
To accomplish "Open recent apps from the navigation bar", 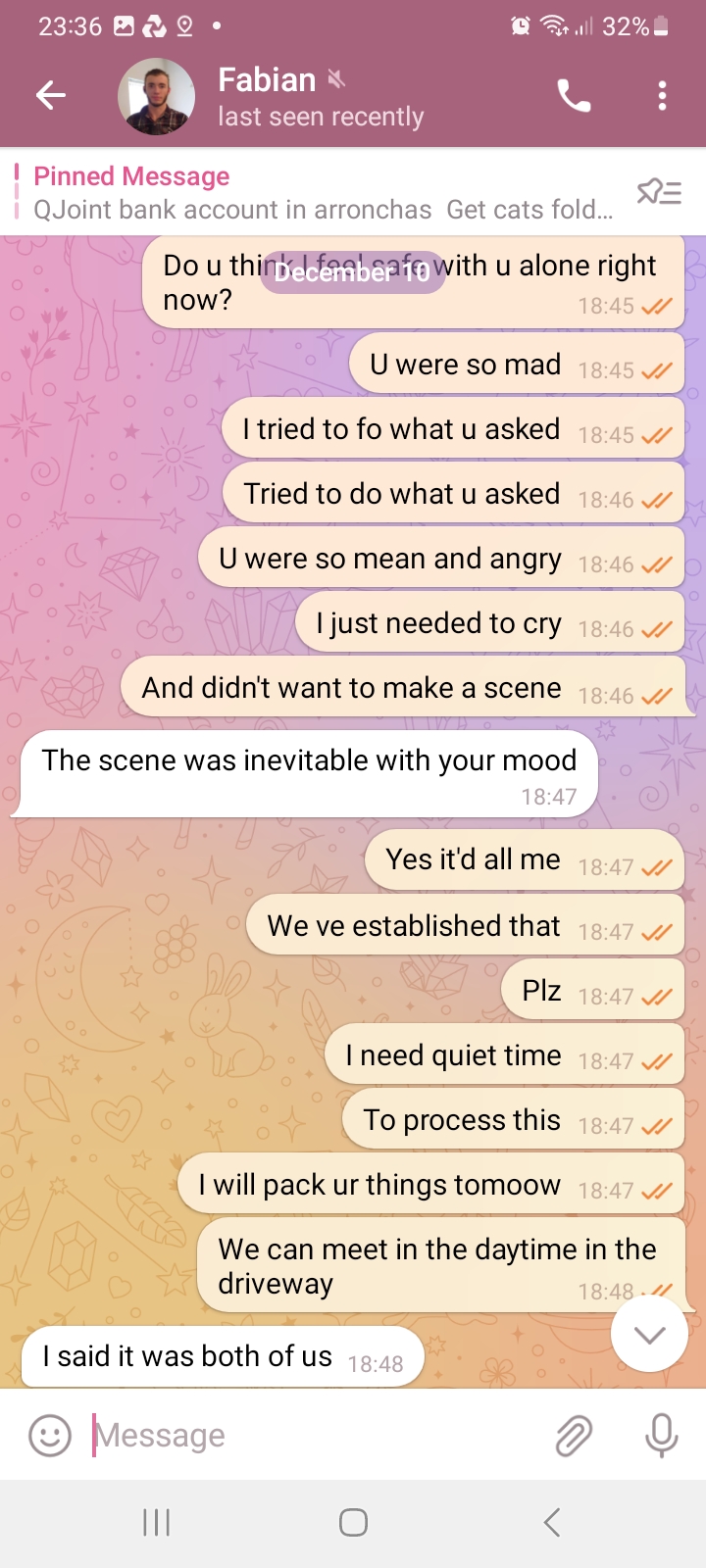I will 157,1522.
